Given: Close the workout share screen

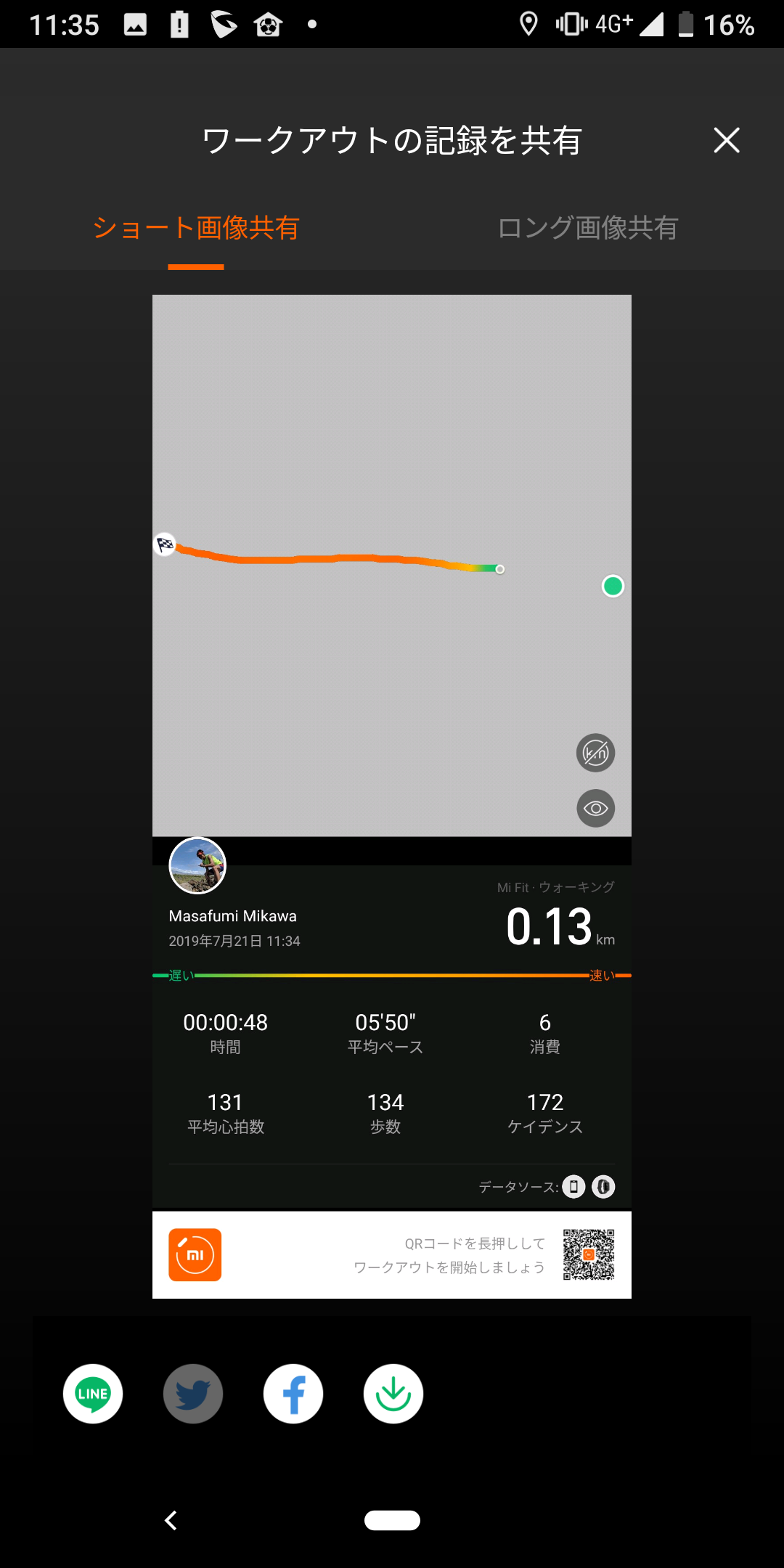Looking at the screenshot, I should (x=726, y=140).
